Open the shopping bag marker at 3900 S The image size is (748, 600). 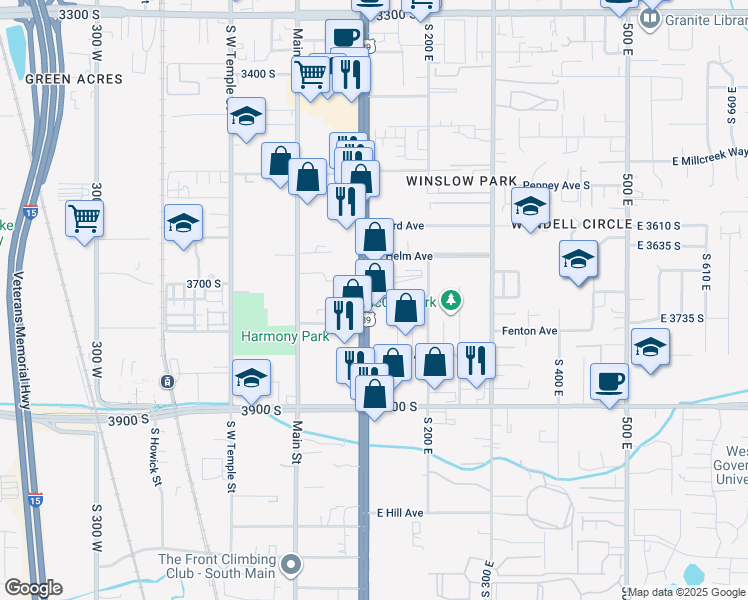pyautogui.click(x=374, y=394)
